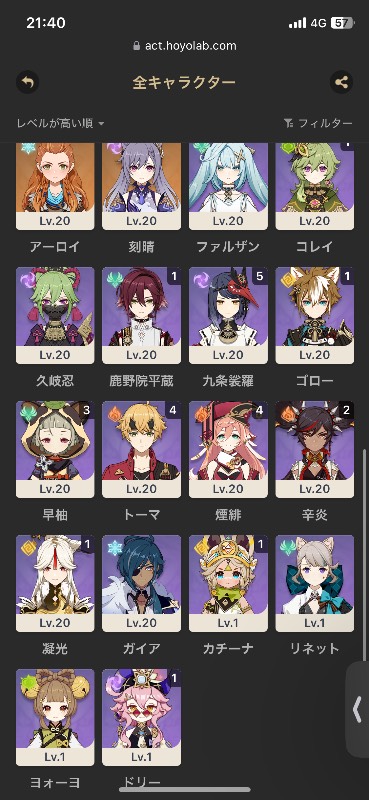The width and height of the screenshot is (369, 800).
Task: View ファルザン character details
Action: coord(228,187)
